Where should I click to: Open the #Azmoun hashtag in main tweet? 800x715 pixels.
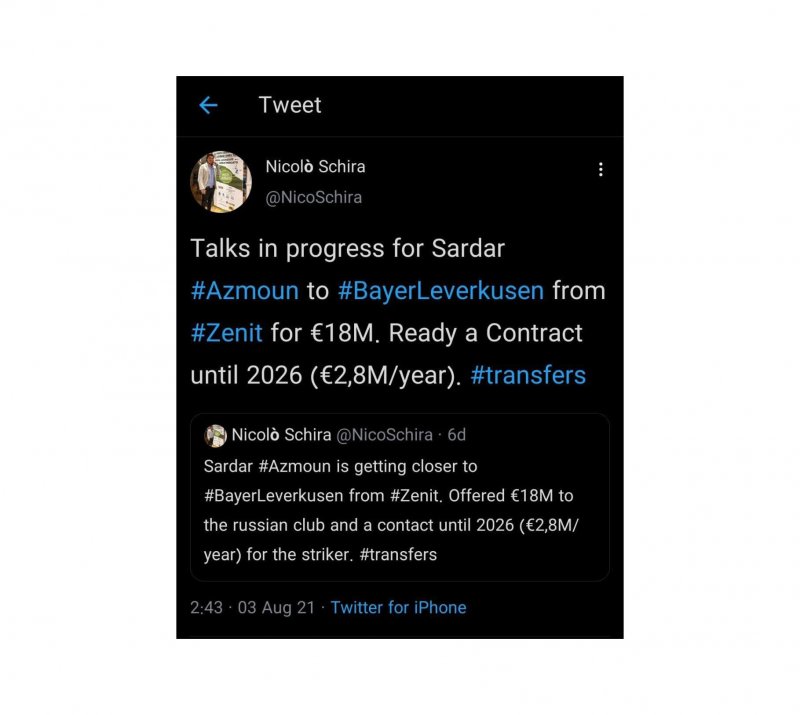coord(245,291)
